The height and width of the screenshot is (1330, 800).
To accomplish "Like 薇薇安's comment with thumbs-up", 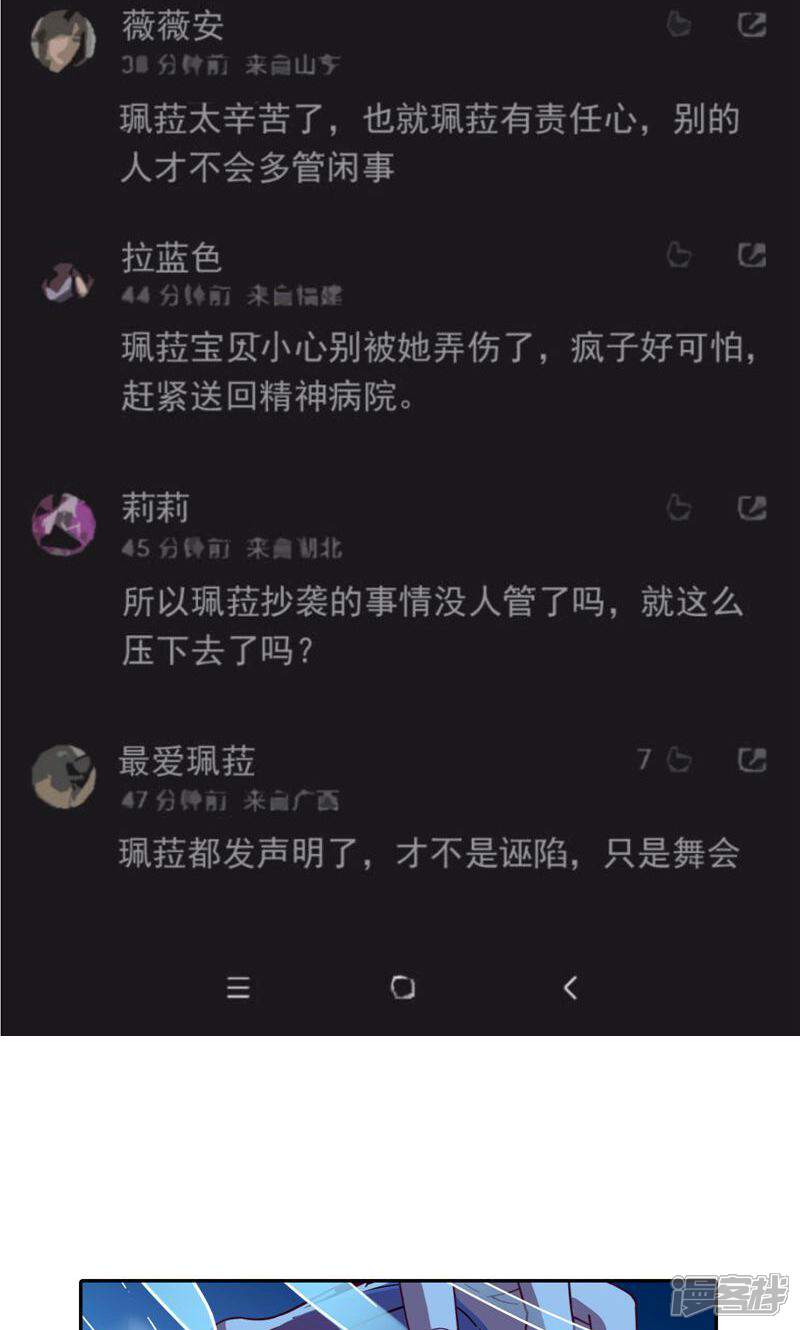I will tap(679, 27).
